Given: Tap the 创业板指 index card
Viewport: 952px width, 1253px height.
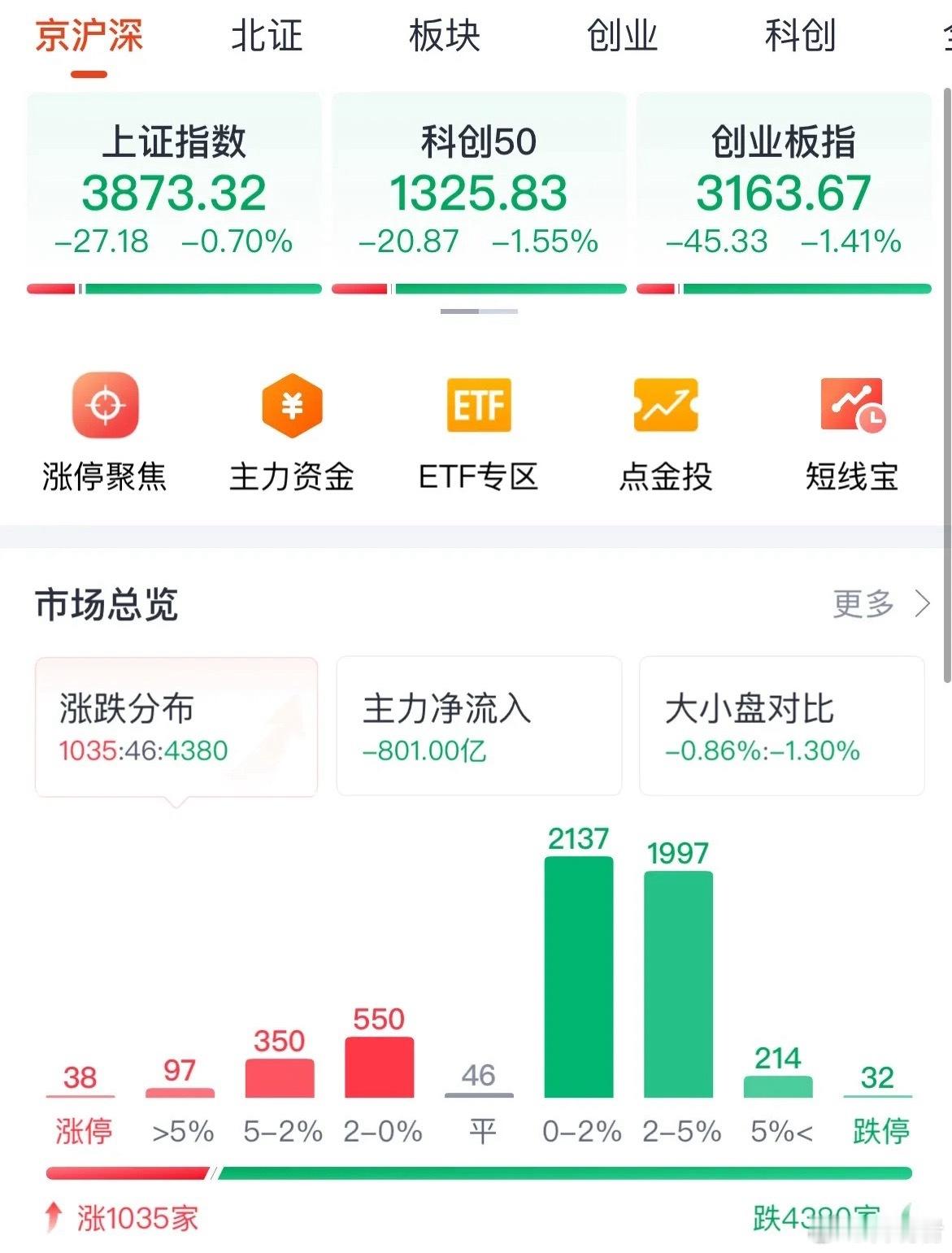Looking at the screenshot, I should pyautogui.click(x=783, y=187).
